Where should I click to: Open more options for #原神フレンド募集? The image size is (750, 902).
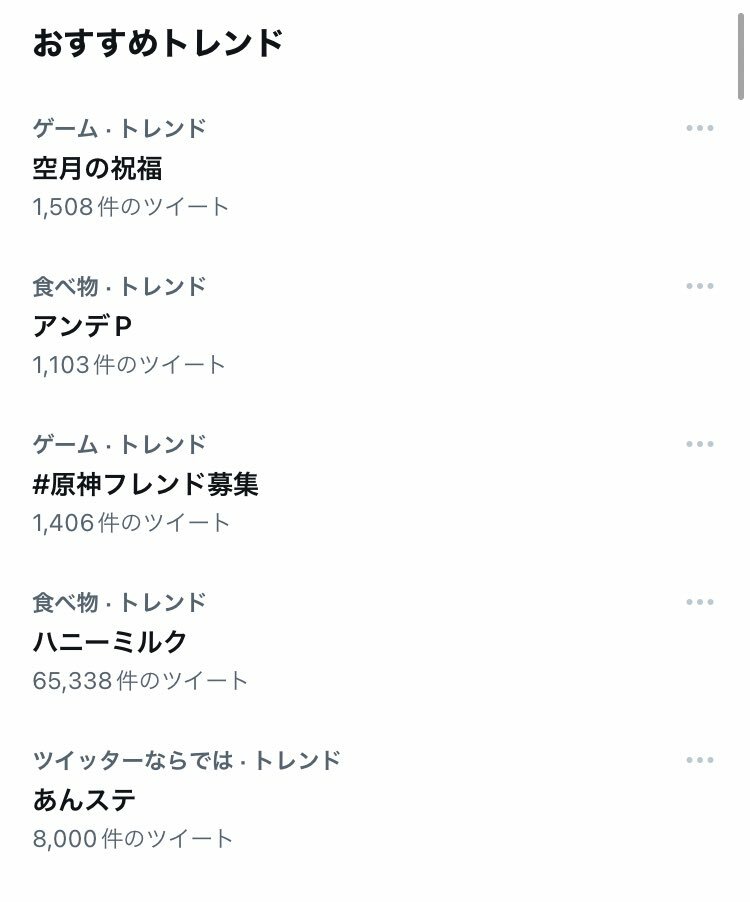pyautogui.click(x=700, y=444)
